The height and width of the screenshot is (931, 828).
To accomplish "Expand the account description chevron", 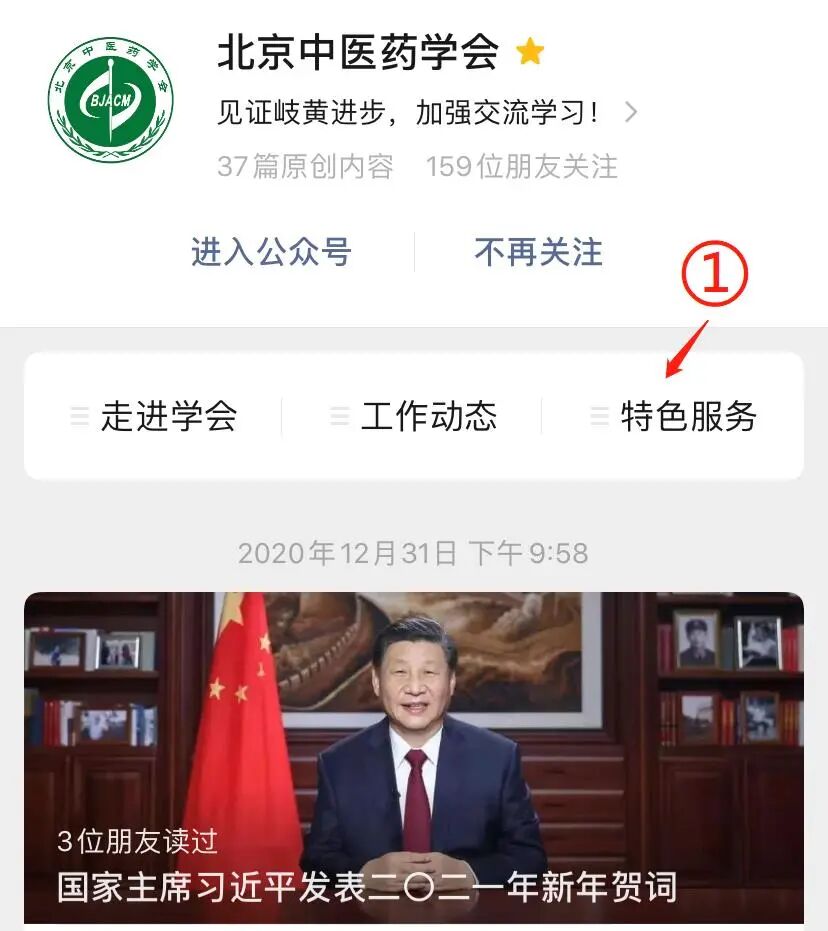I will [630, 112].
